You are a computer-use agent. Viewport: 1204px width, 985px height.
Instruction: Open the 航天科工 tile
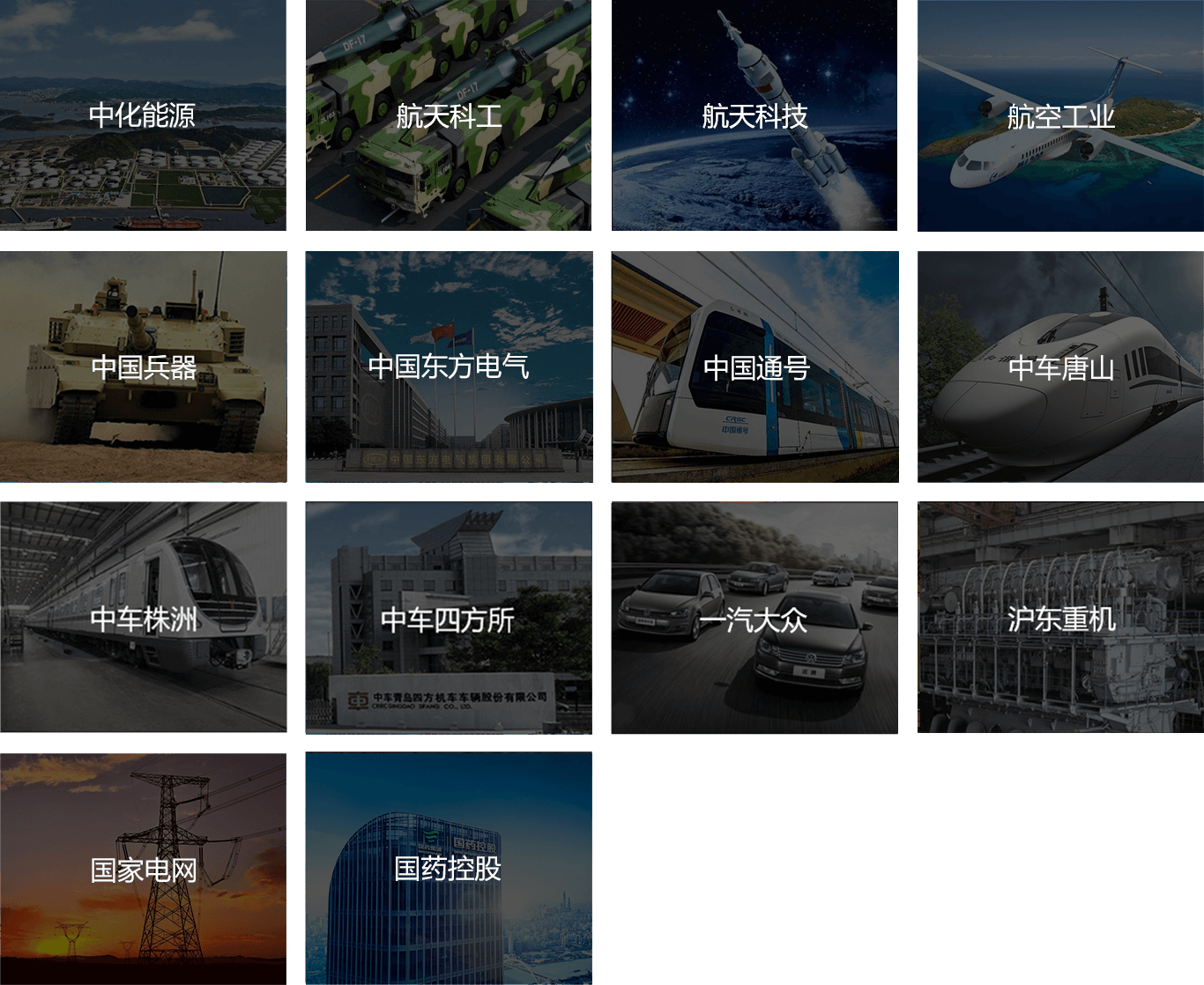pos(449,115)
